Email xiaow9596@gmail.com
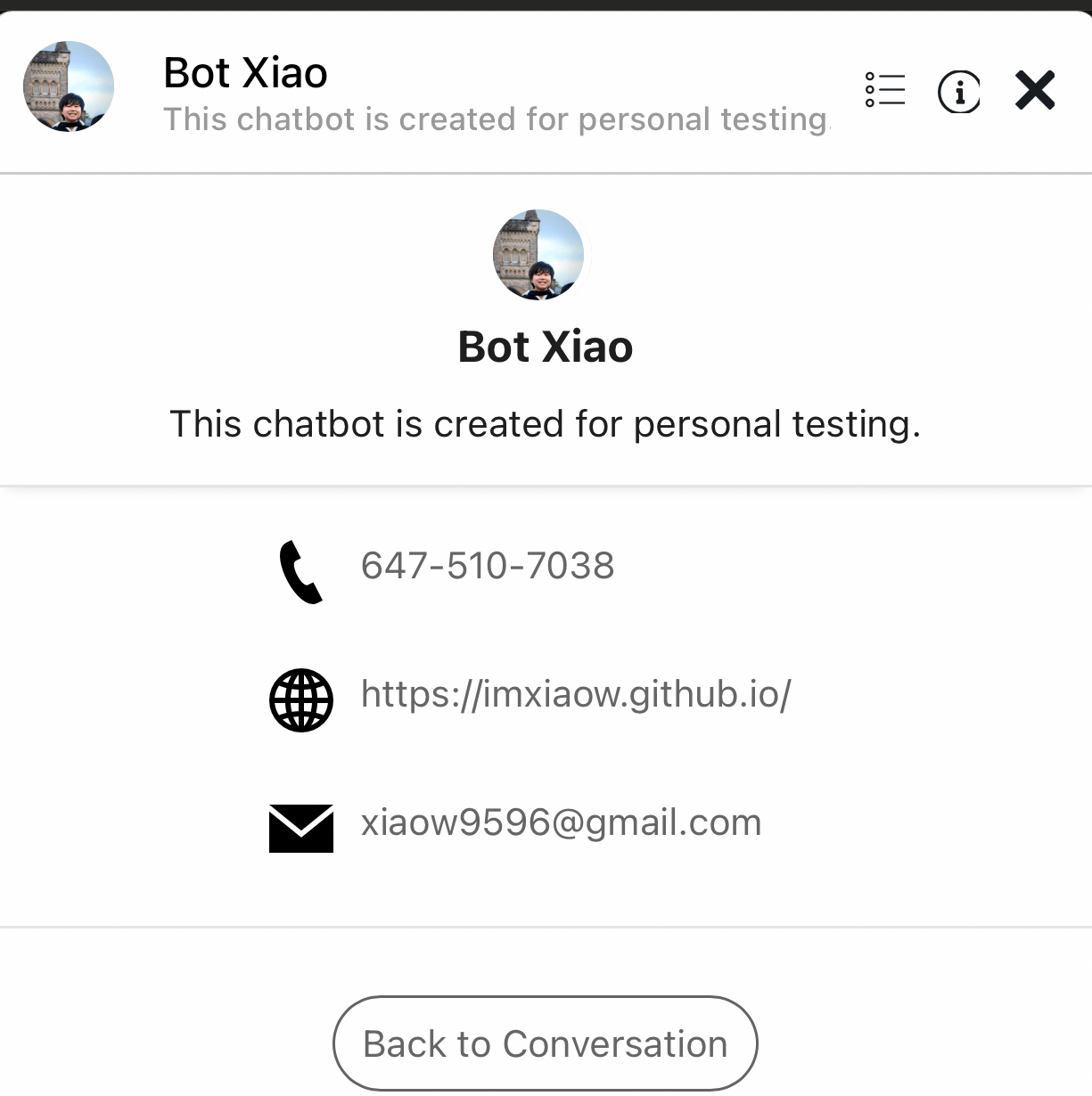The width and height of the screenshot is (1092, 1096). pyautogui.click(x=561, y=822)
